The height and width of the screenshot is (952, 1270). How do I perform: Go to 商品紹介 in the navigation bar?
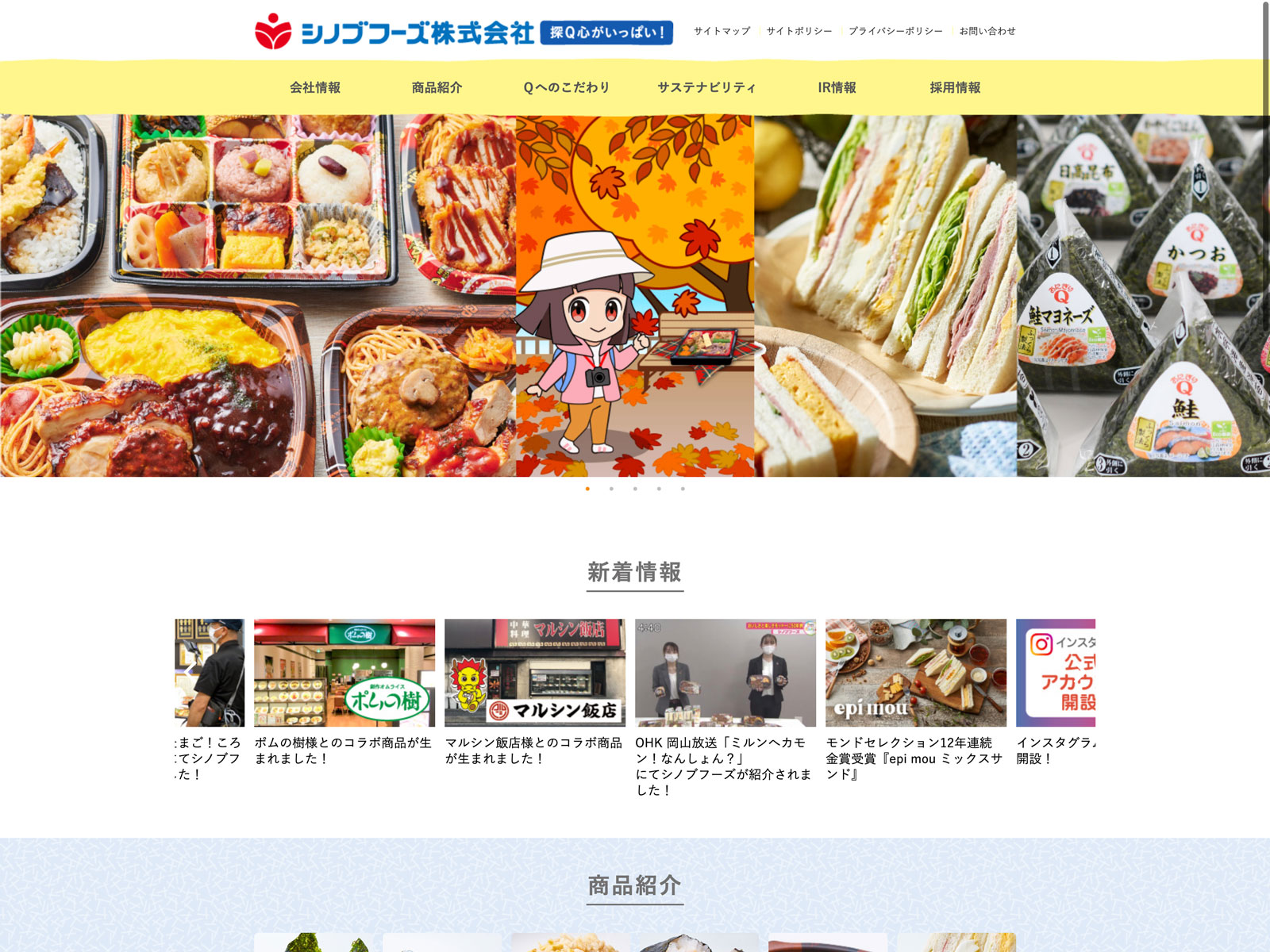pyautogui.click(x=437, y=87)
